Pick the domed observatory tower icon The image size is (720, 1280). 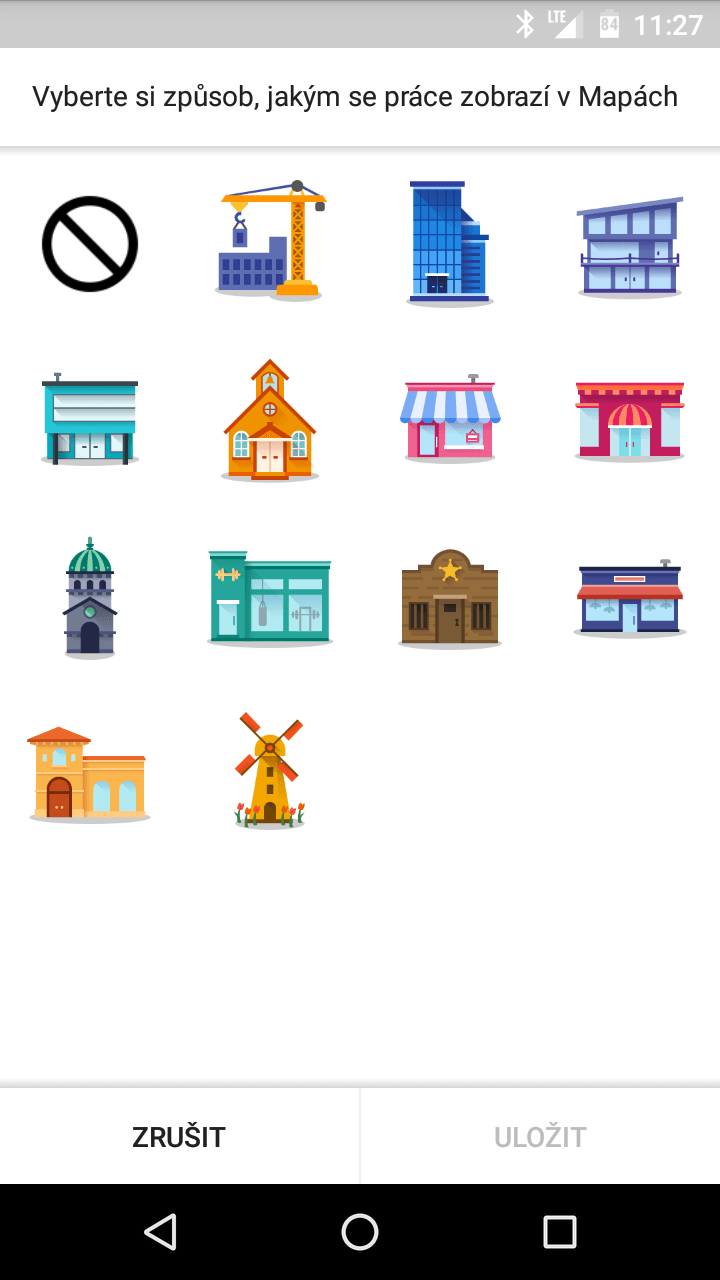pos(90,598)
